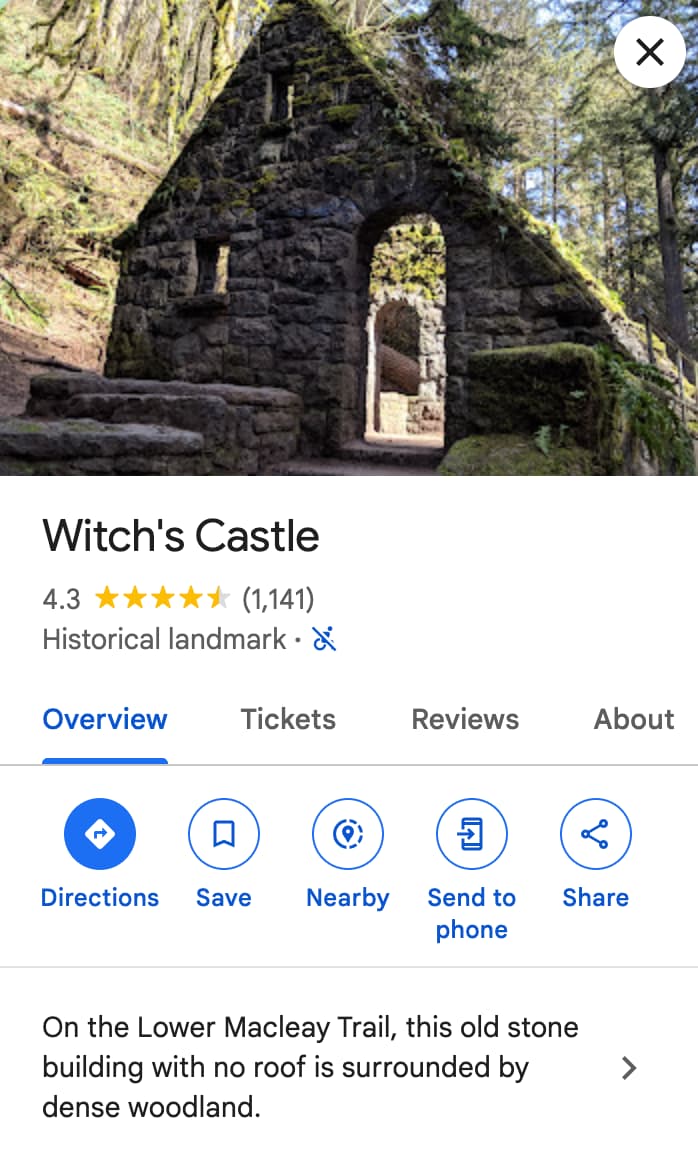
Task: Get directions to Witch's Castle
Action: [x=100, y=854]
